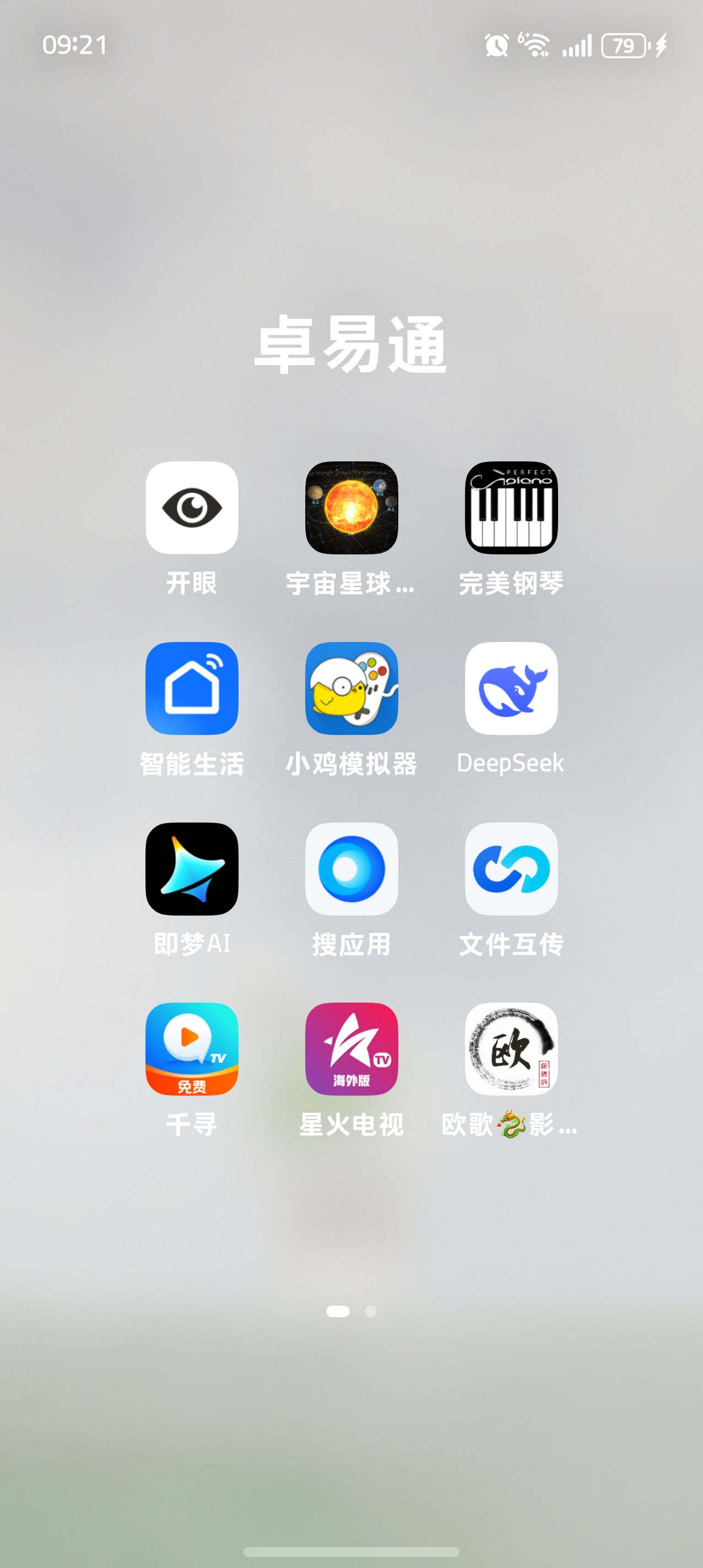Open the 开眼 app
703x1568 pixels.
pos(191,509)
